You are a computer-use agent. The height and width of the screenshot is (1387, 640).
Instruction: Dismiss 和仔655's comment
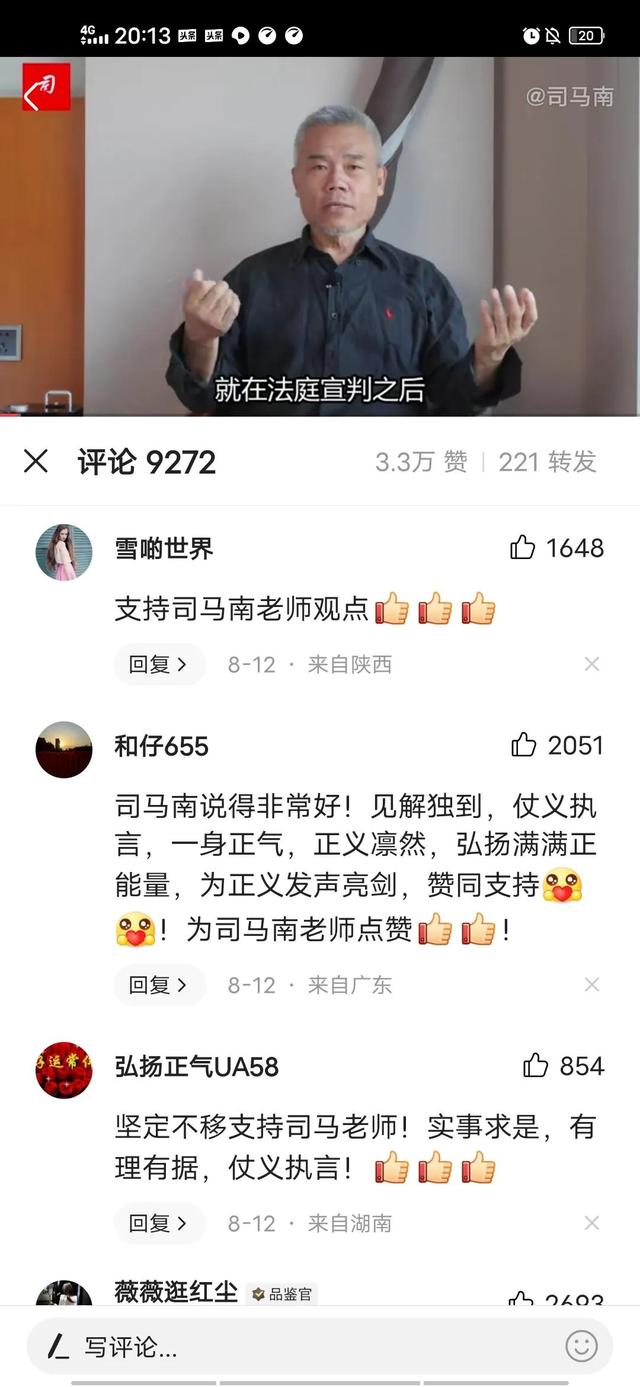pos(592,984)
